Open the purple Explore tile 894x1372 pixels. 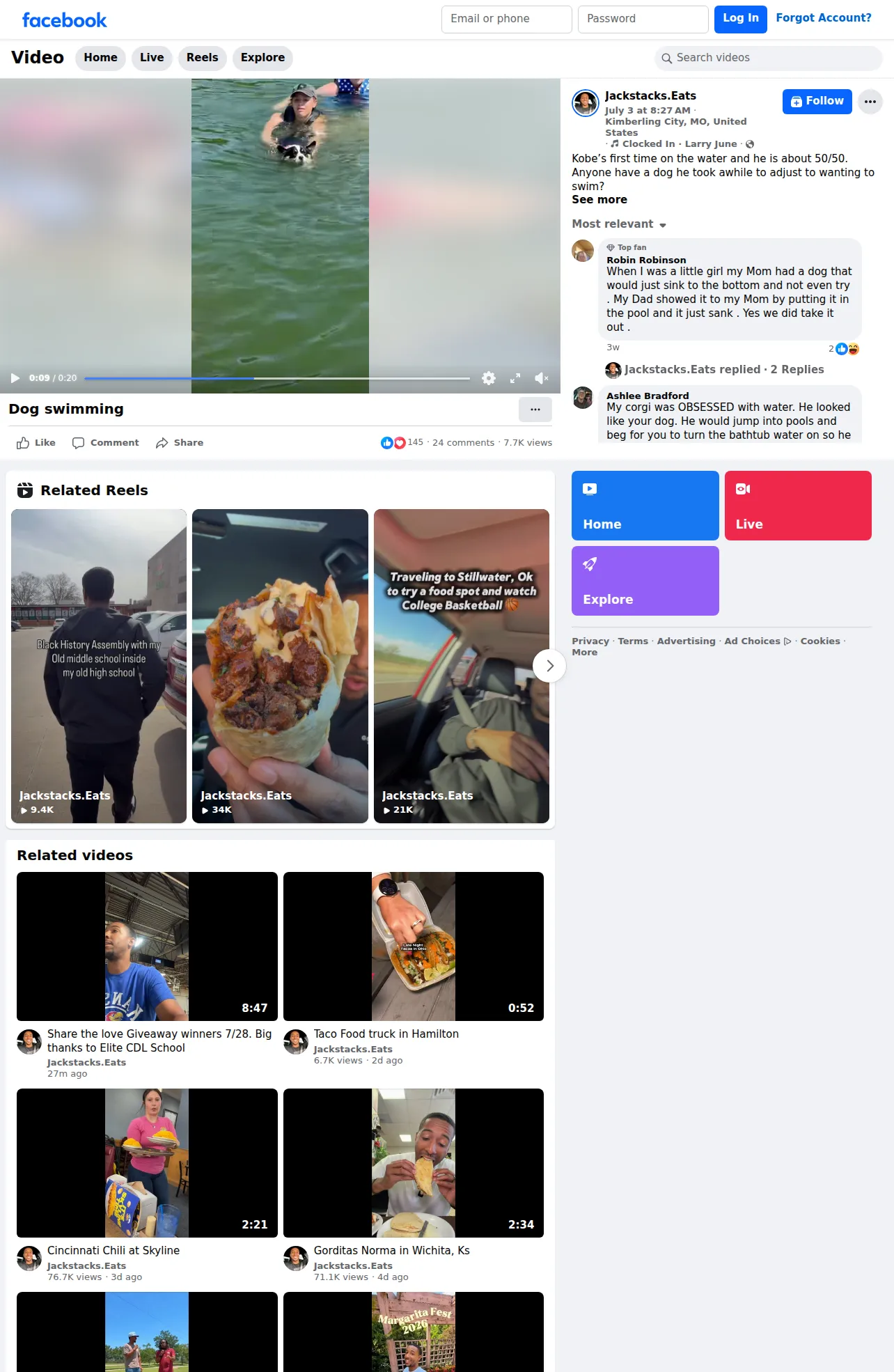click(x=645, y=581)
